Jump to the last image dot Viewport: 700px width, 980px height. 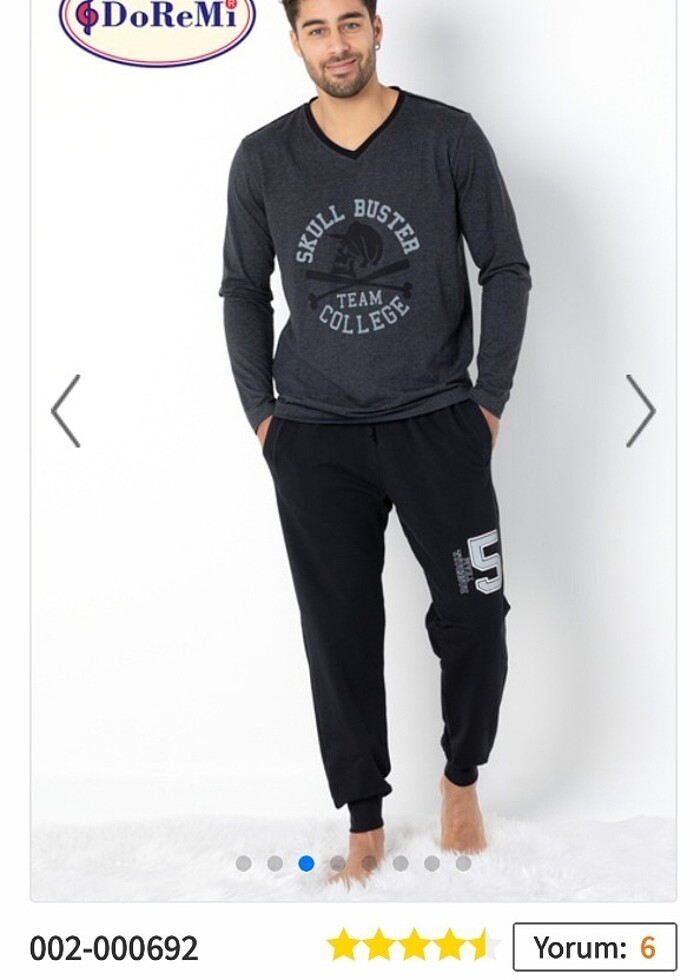click(x=463, y=863)
